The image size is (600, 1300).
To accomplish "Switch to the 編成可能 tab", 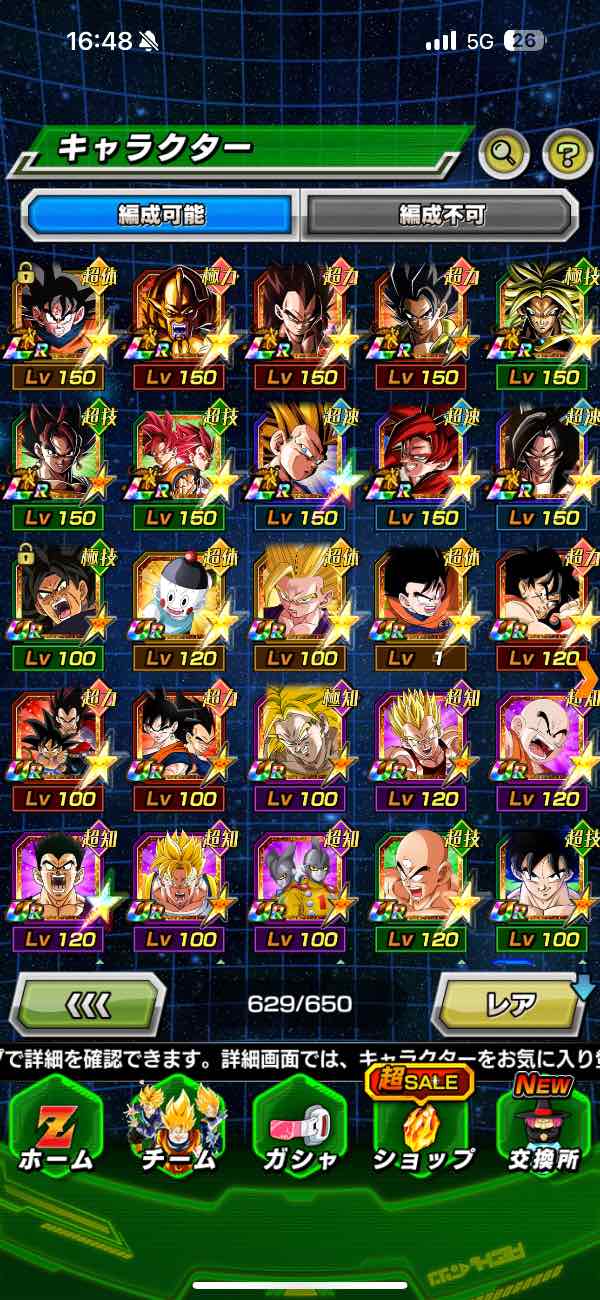I will click(x=160, y=214).
